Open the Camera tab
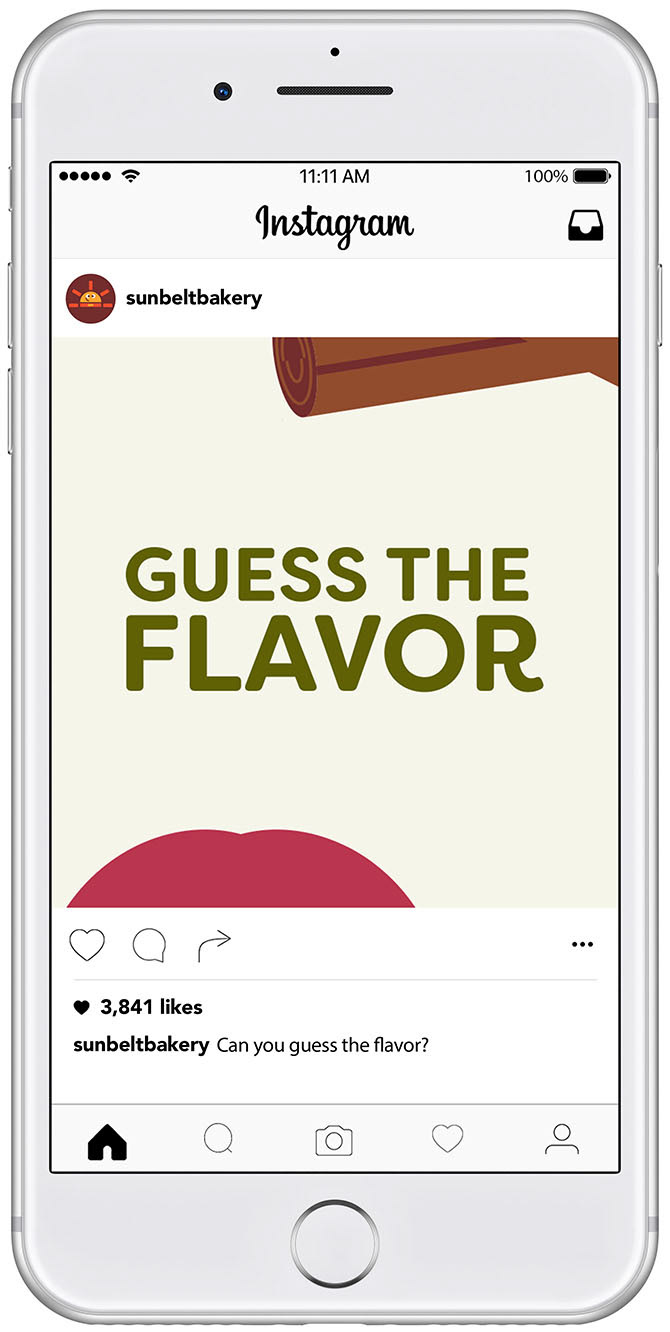This screenshot has height=1332, width=670. 334,1140
